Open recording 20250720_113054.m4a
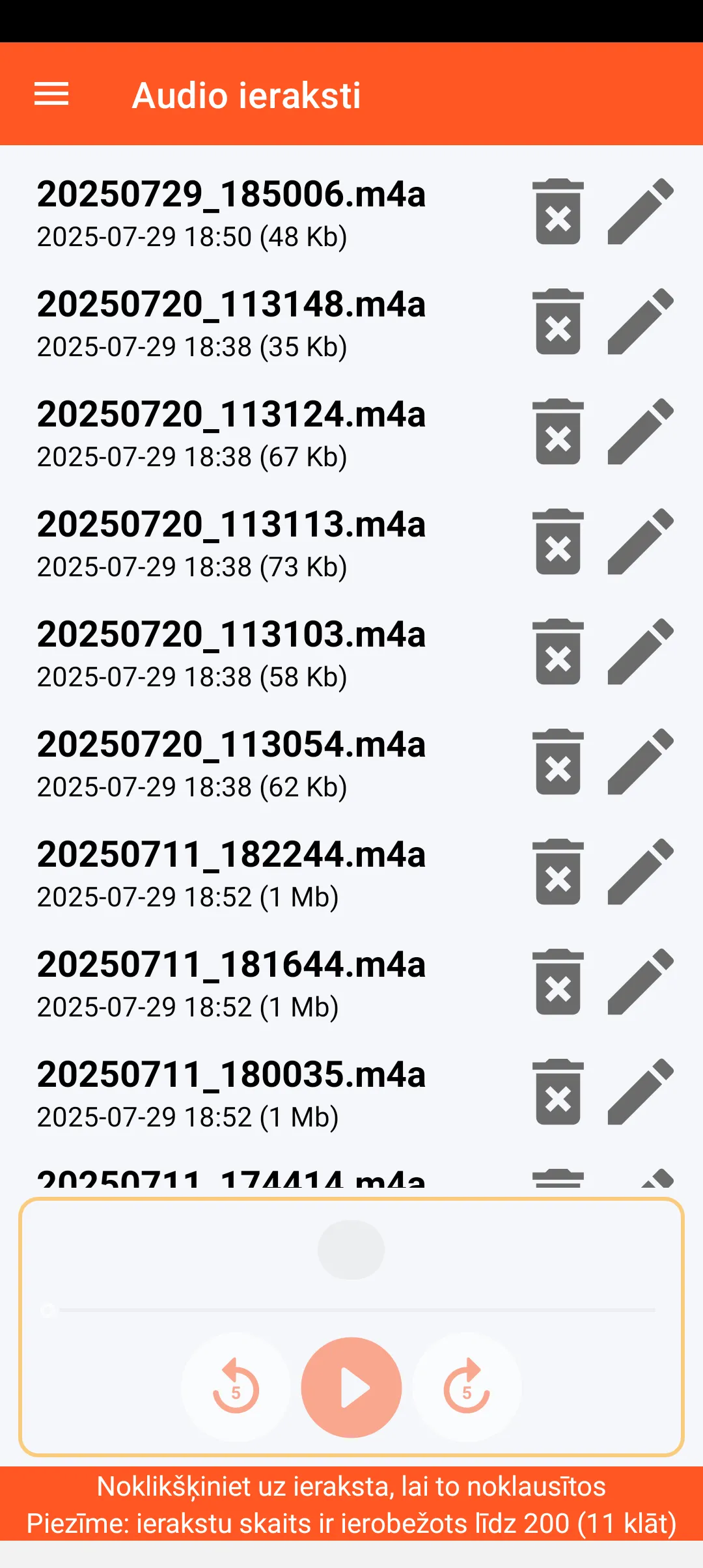Viewport: 703px width, 1568px height. 231,763
